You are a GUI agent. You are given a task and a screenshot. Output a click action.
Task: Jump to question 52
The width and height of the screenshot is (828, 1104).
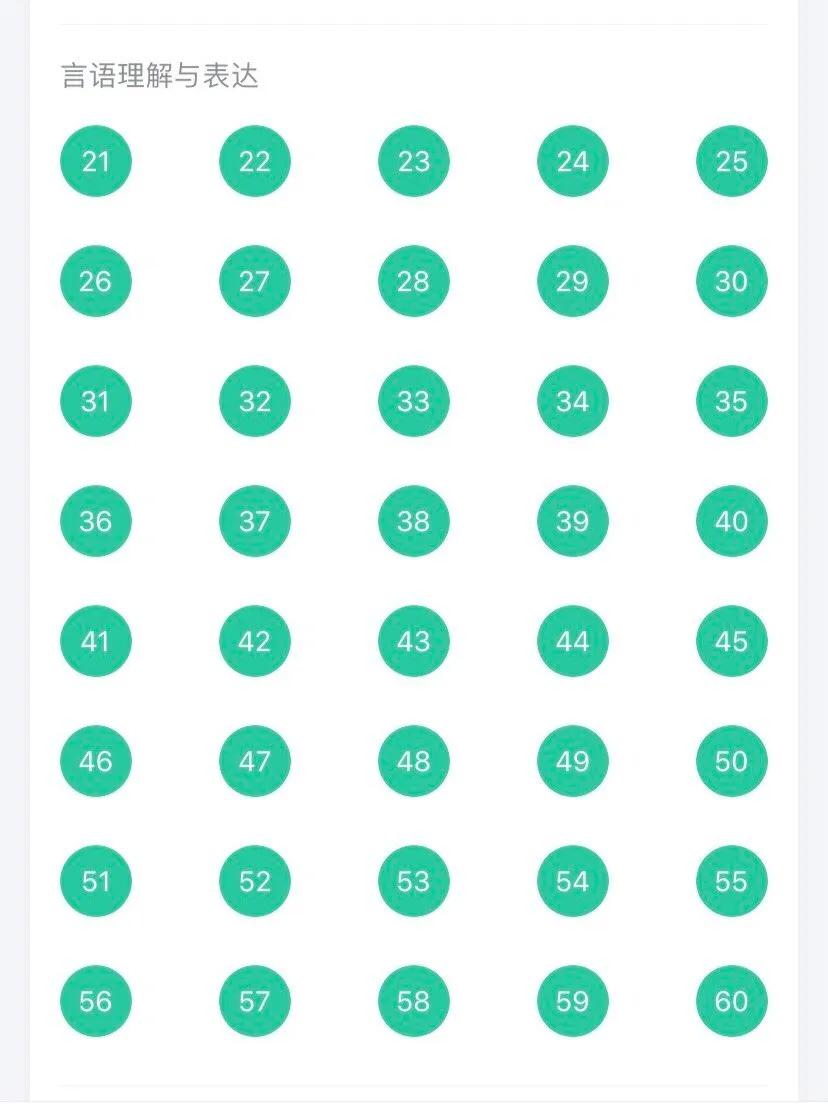[255, 881]
